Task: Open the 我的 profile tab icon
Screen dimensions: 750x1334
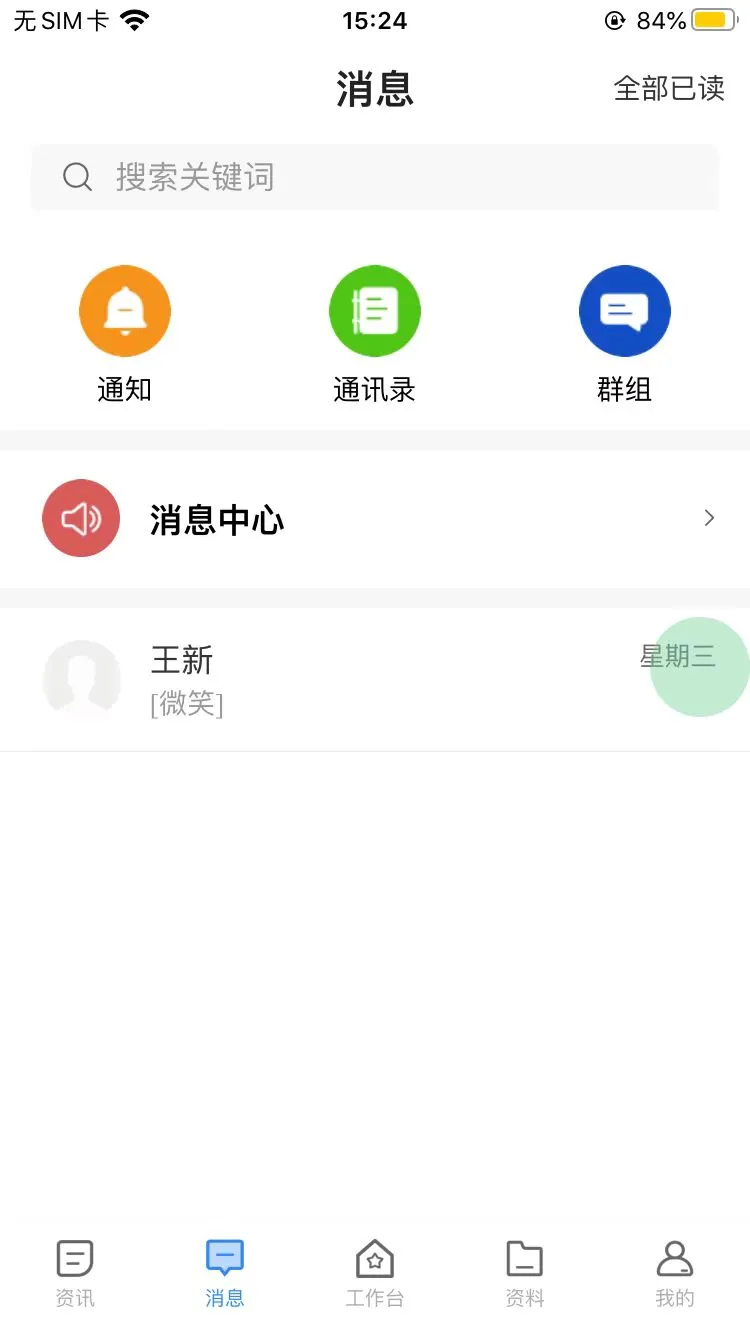Action: (674, 1257)
